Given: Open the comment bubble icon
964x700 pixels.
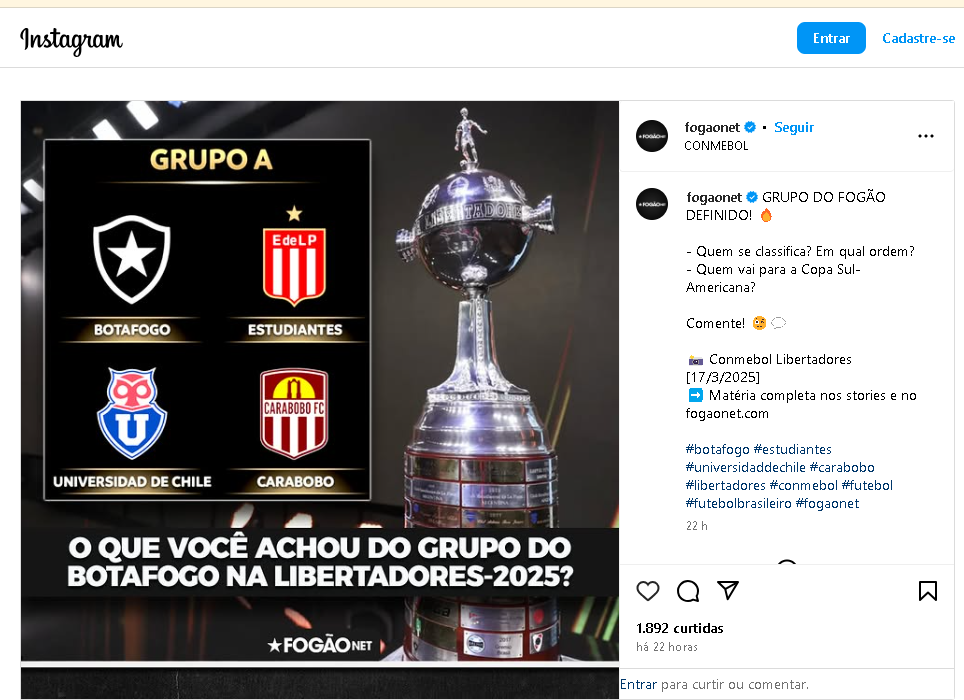Looking at the screenshot, I should click(x=688, y=591).
